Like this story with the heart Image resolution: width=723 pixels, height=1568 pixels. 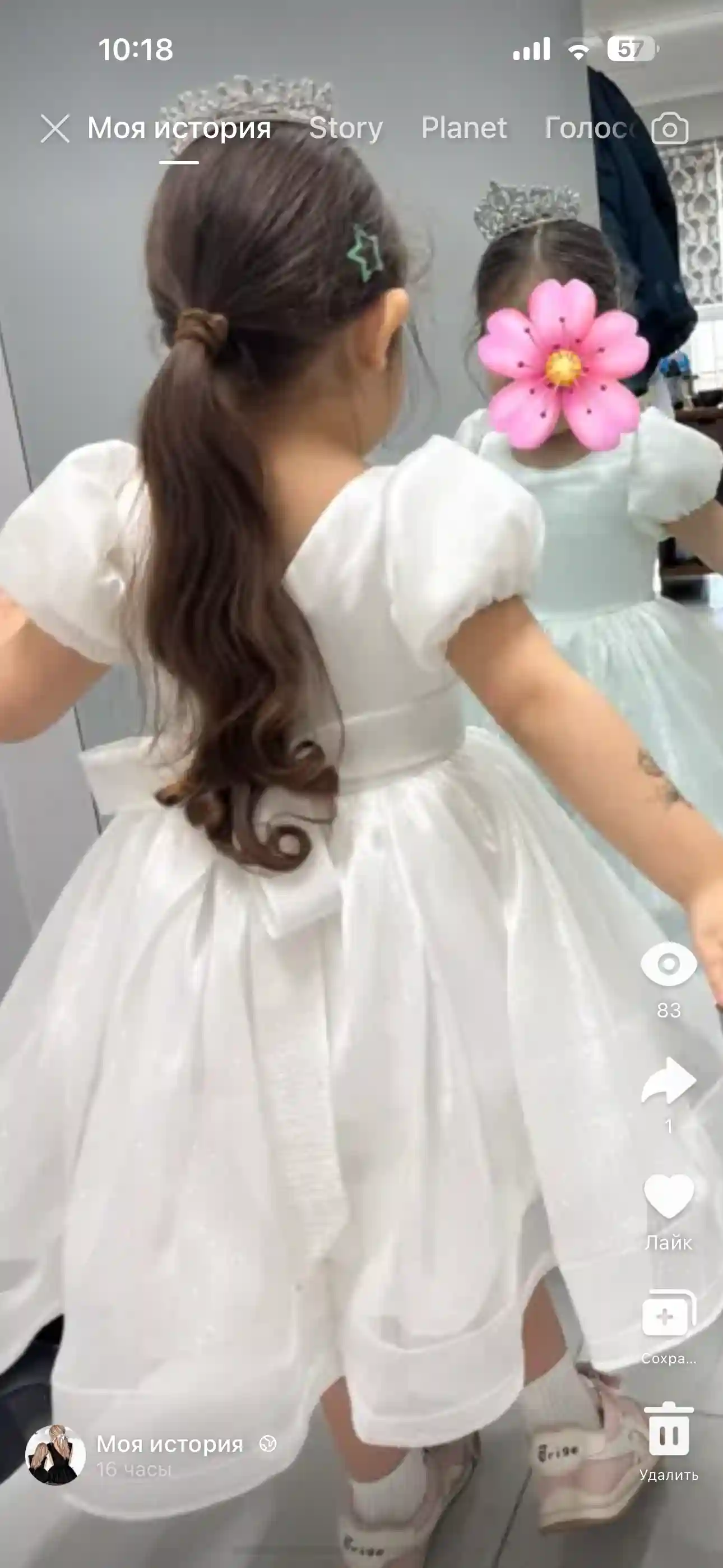[668, 1197]
